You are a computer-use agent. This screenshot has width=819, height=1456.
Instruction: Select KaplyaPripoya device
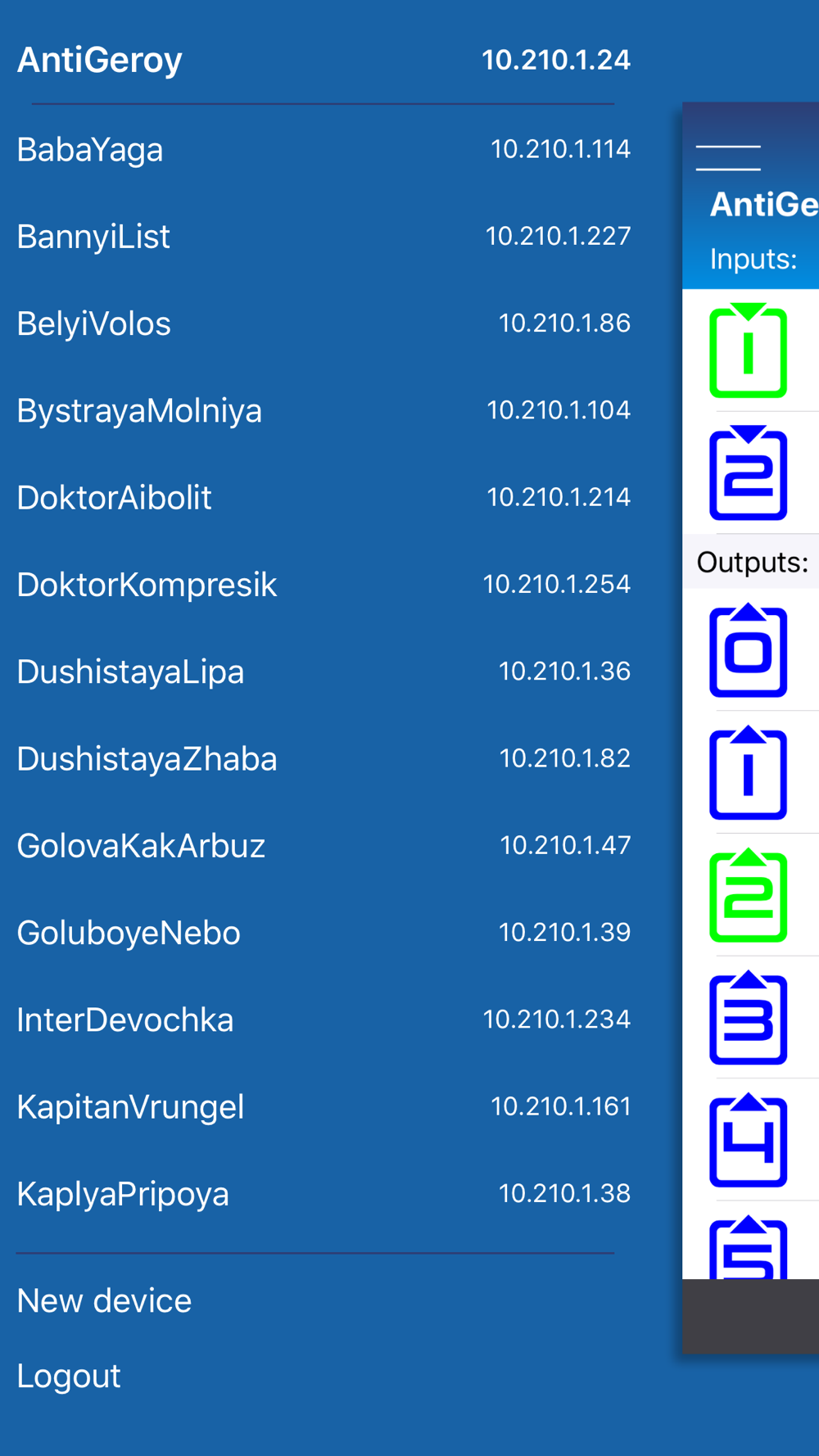pyautogui.click(x=324, y=1193)
